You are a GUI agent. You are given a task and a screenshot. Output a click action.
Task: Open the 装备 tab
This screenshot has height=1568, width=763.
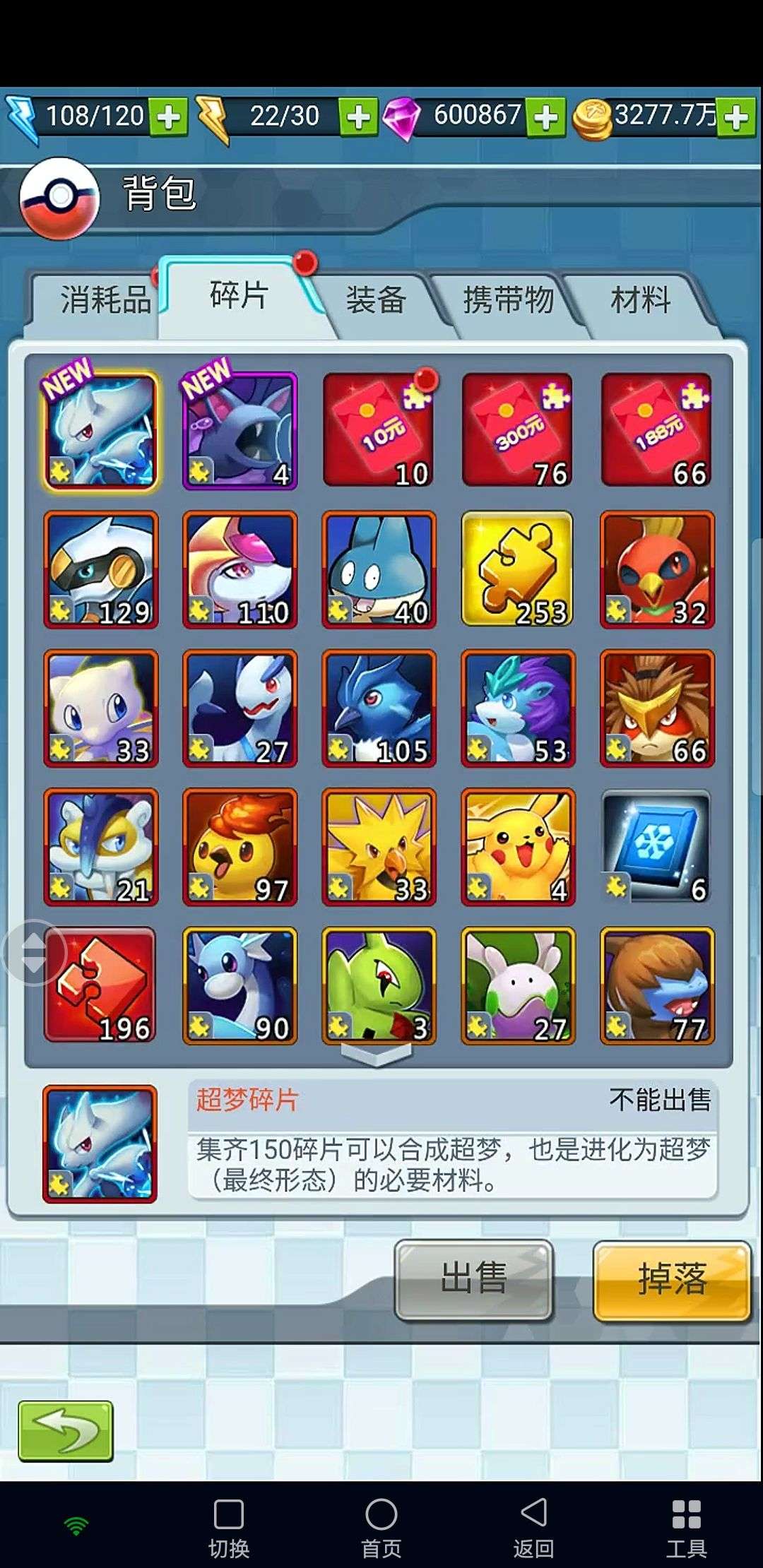point(376,299)
